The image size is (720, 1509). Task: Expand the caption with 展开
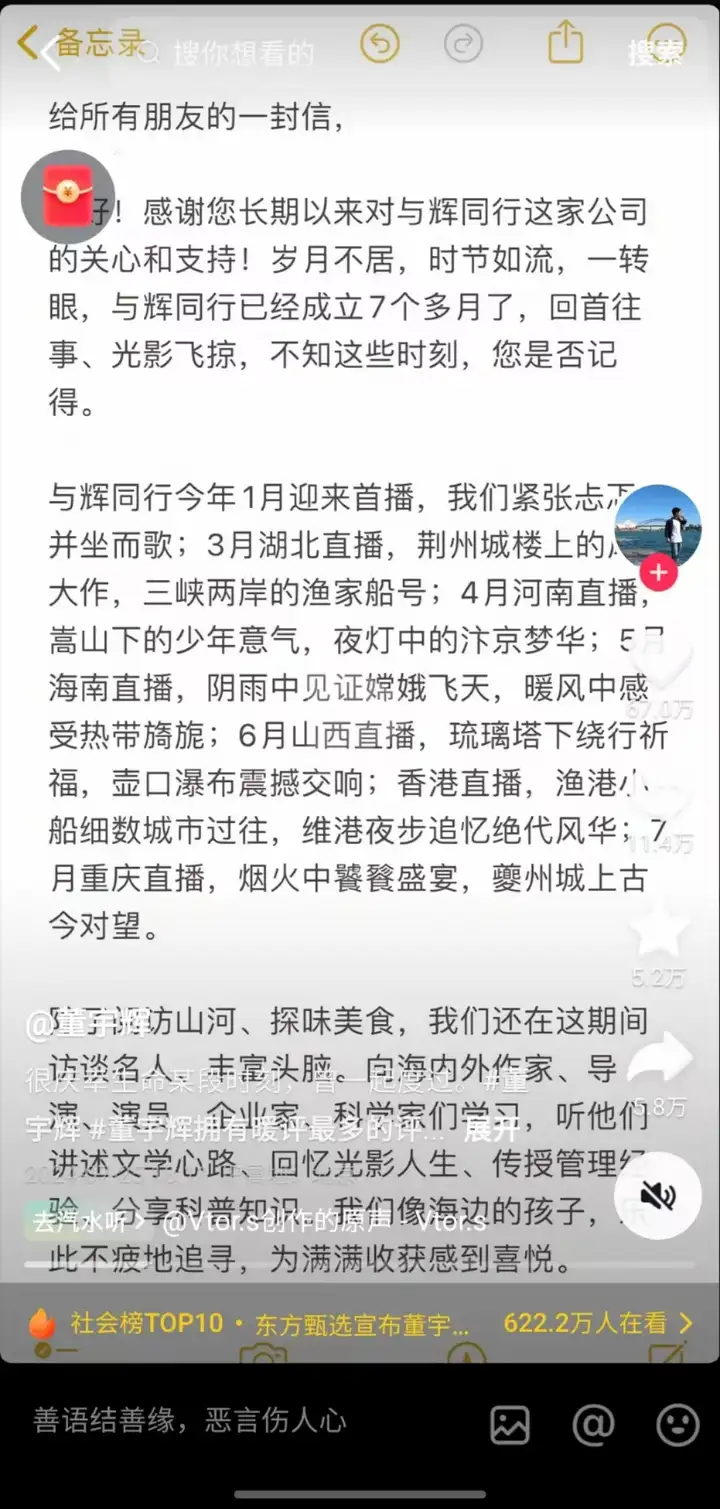491,1130
